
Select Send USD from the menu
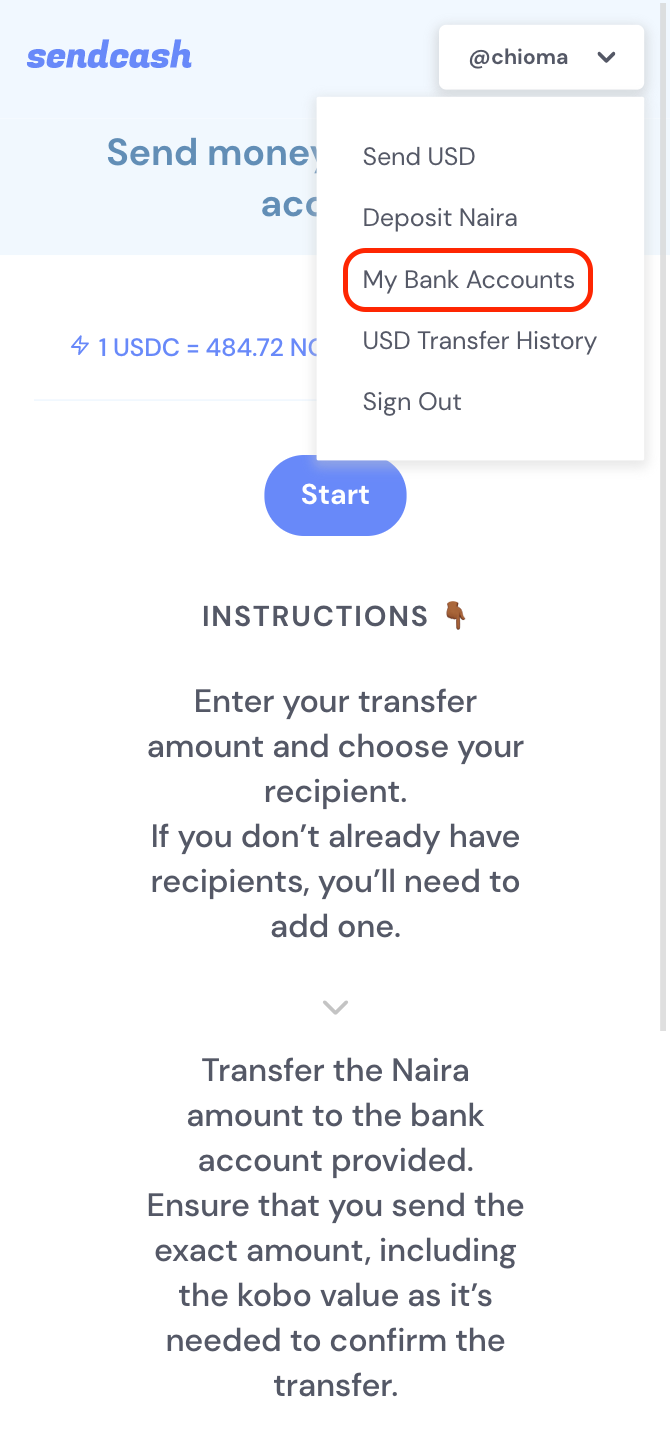[x=419, y=156]
